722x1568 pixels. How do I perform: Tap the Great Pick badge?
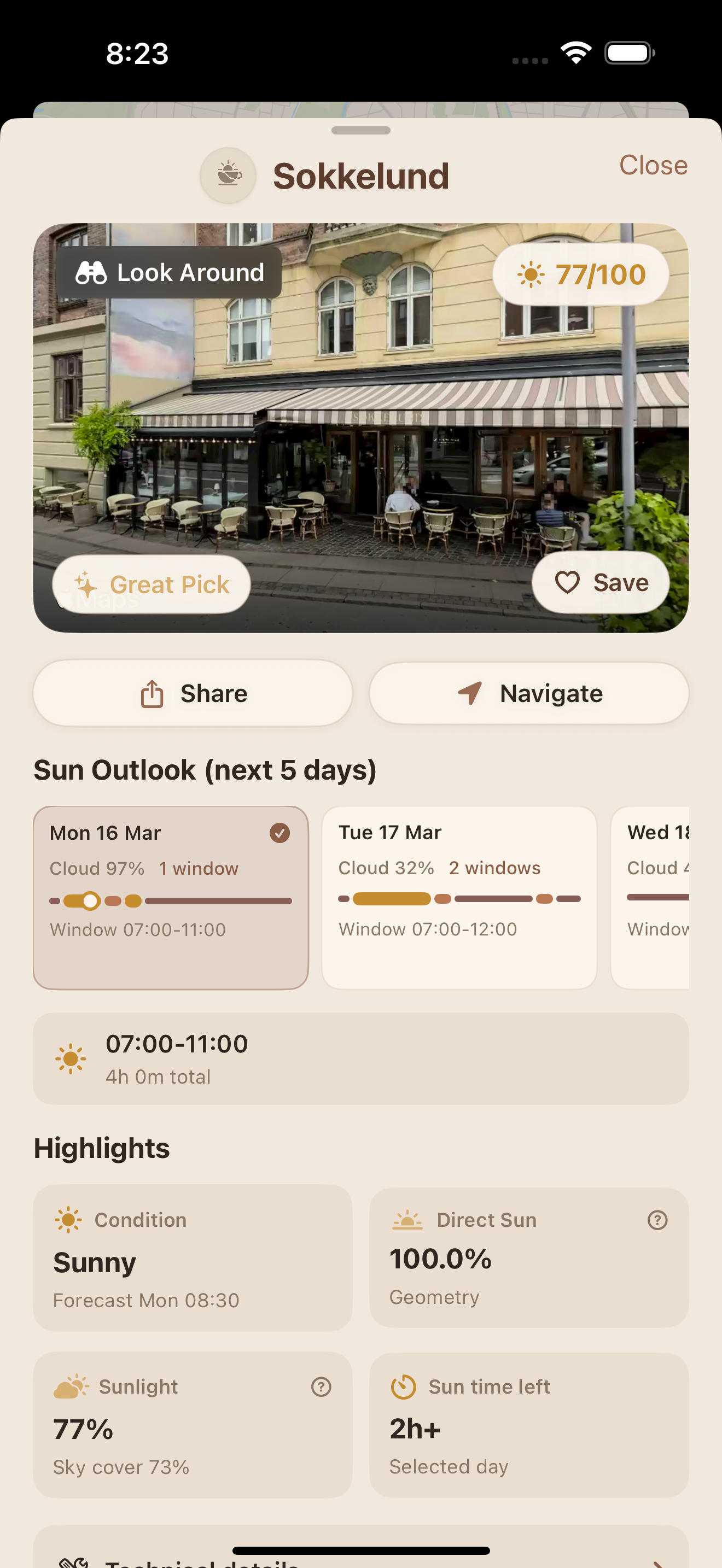(x=150, y=584)
